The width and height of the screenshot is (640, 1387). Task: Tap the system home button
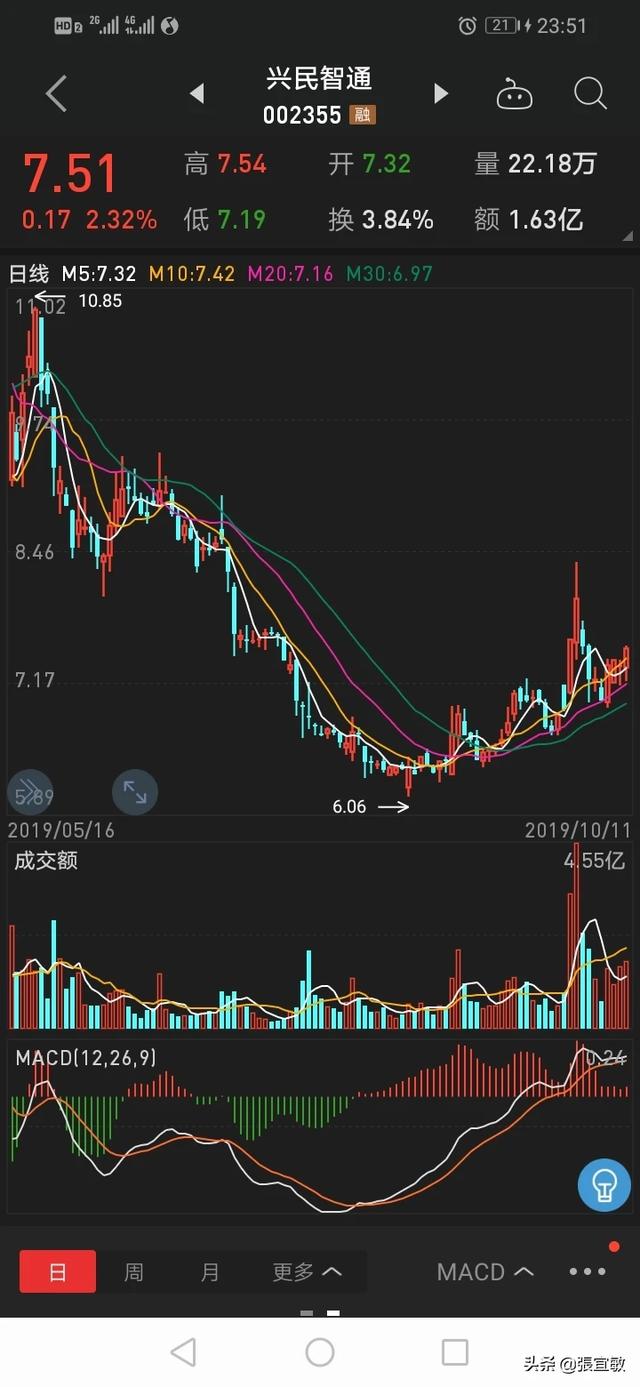pos(320,1352)
